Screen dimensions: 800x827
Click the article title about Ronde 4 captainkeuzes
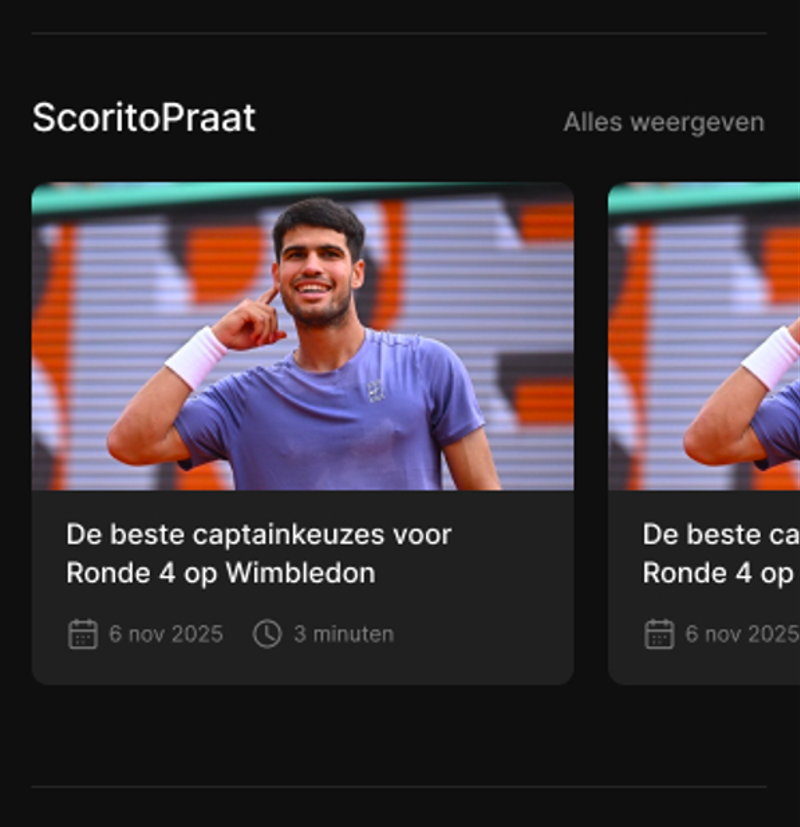(x=258, y=553)
